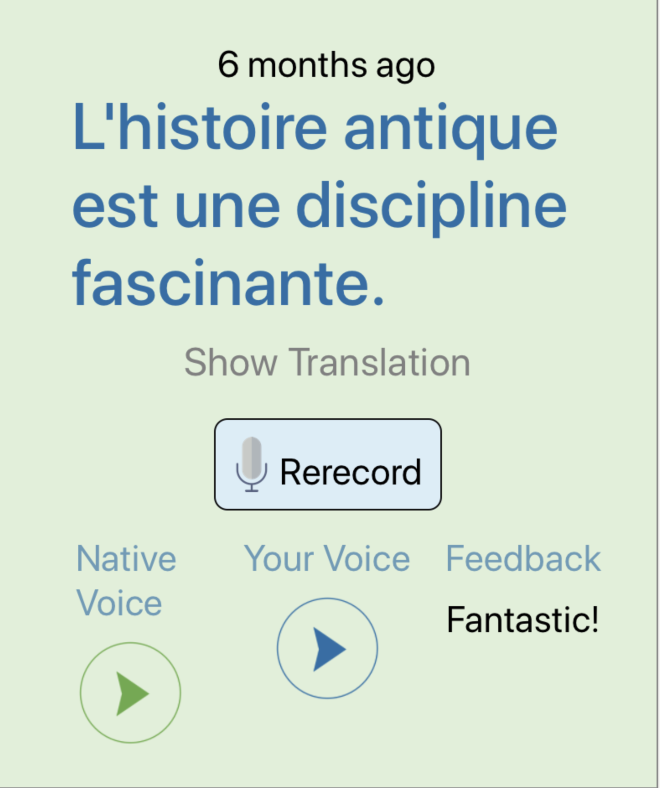The image size is (660, 788).
Task: Show the translation of the French sentence
Action: (x=327, y=362)
